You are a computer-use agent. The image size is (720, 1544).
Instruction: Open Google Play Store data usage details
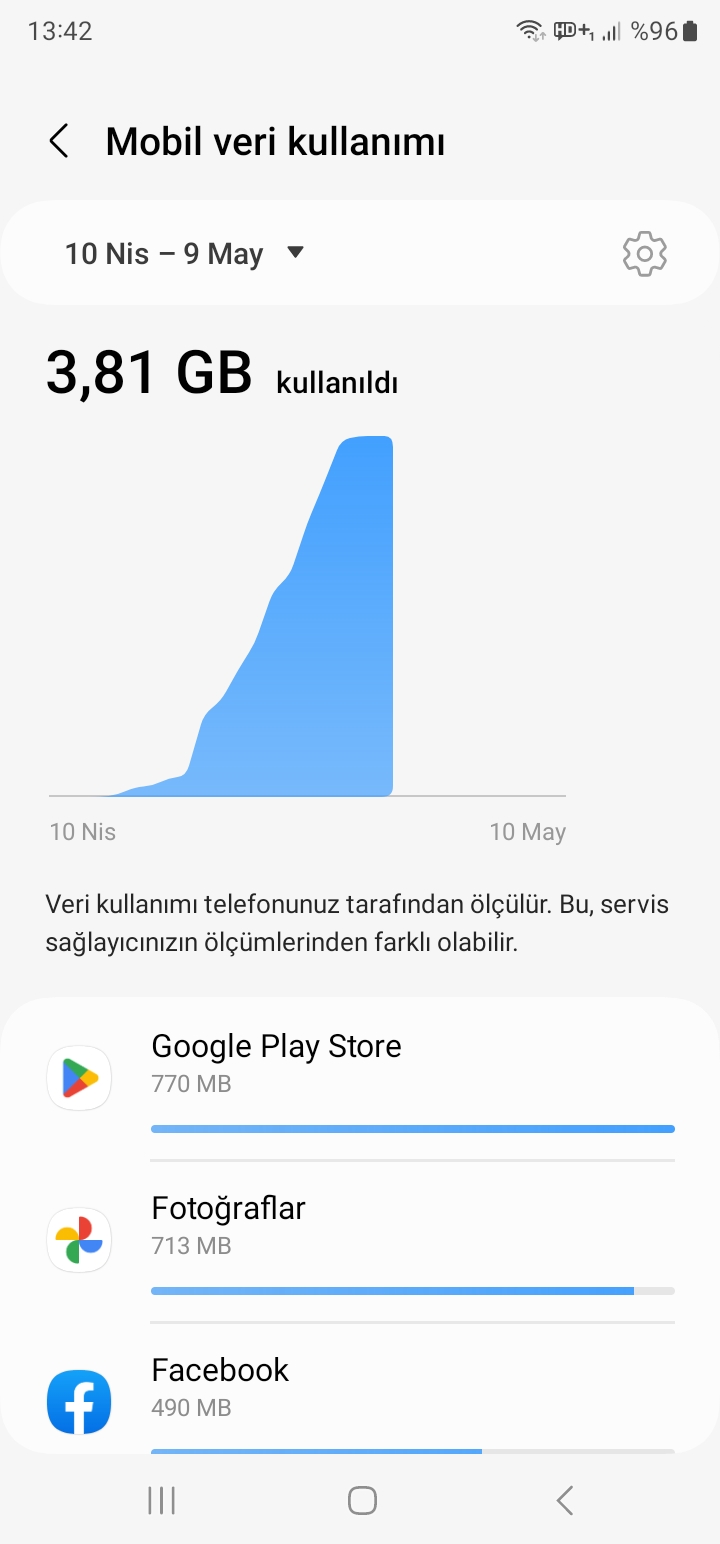pyautogui.click(x=360, y=1080)
